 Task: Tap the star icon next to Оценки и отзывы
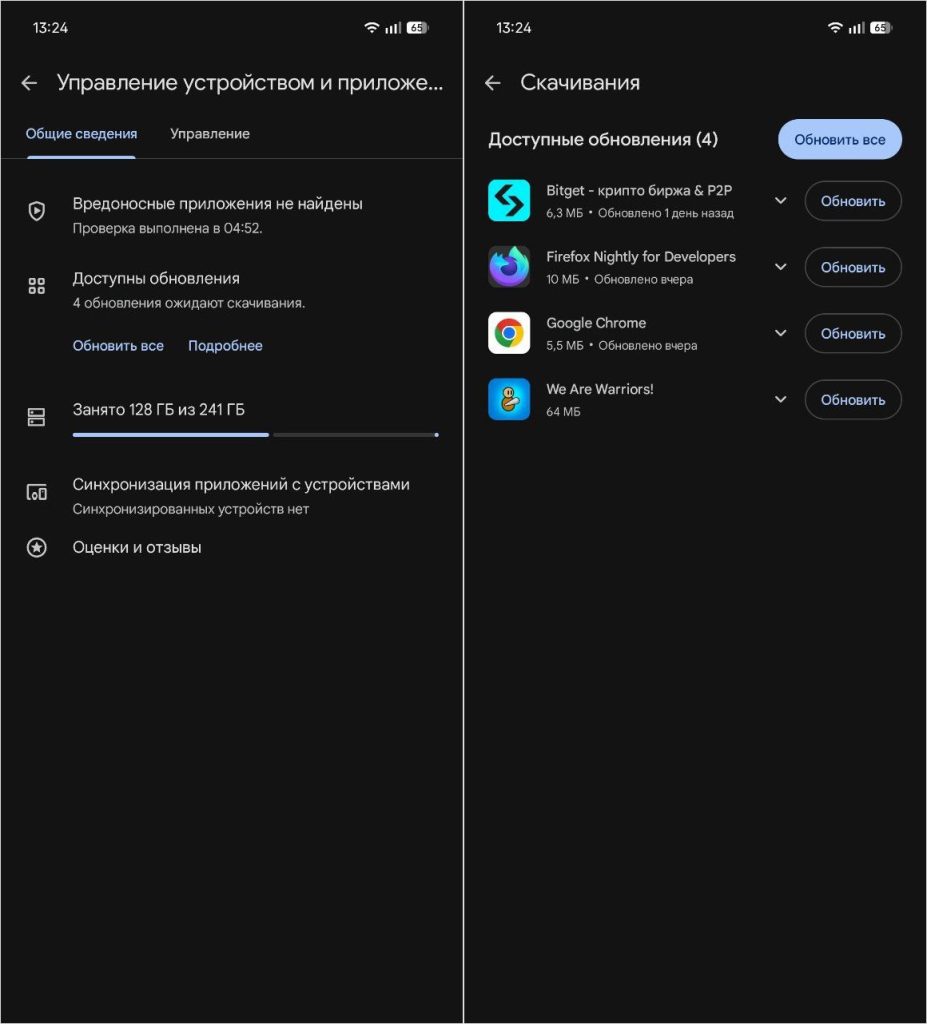tap(36, 547)
